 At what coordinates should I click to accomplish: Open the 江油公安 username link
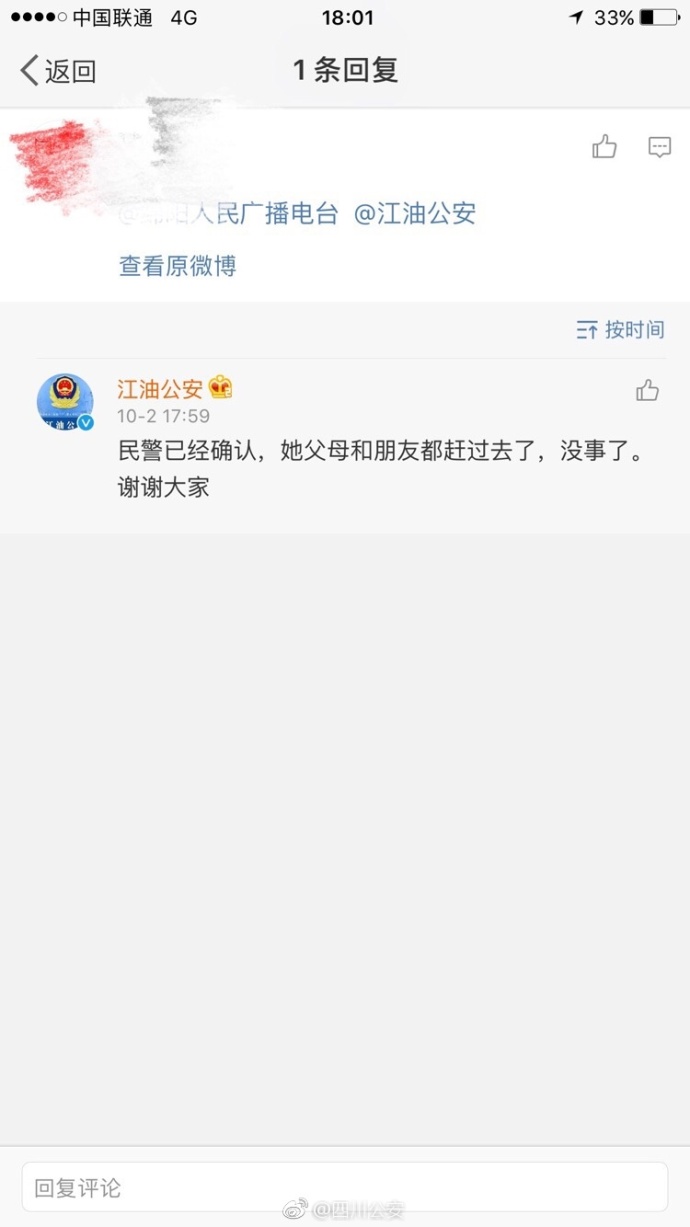click(160, 389)
